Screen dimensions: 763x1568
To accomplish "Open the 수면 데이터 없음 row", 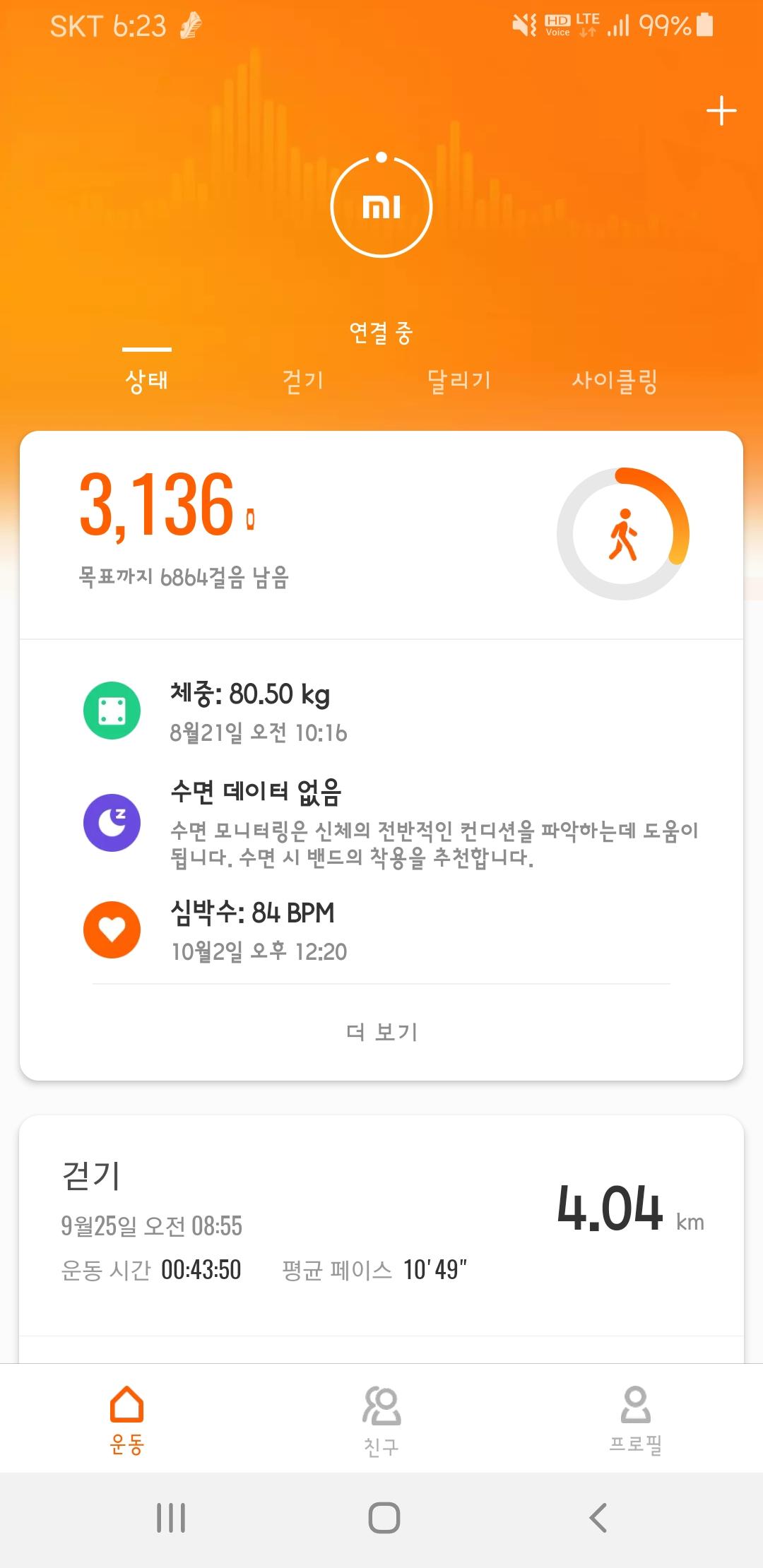I will 381,823.
